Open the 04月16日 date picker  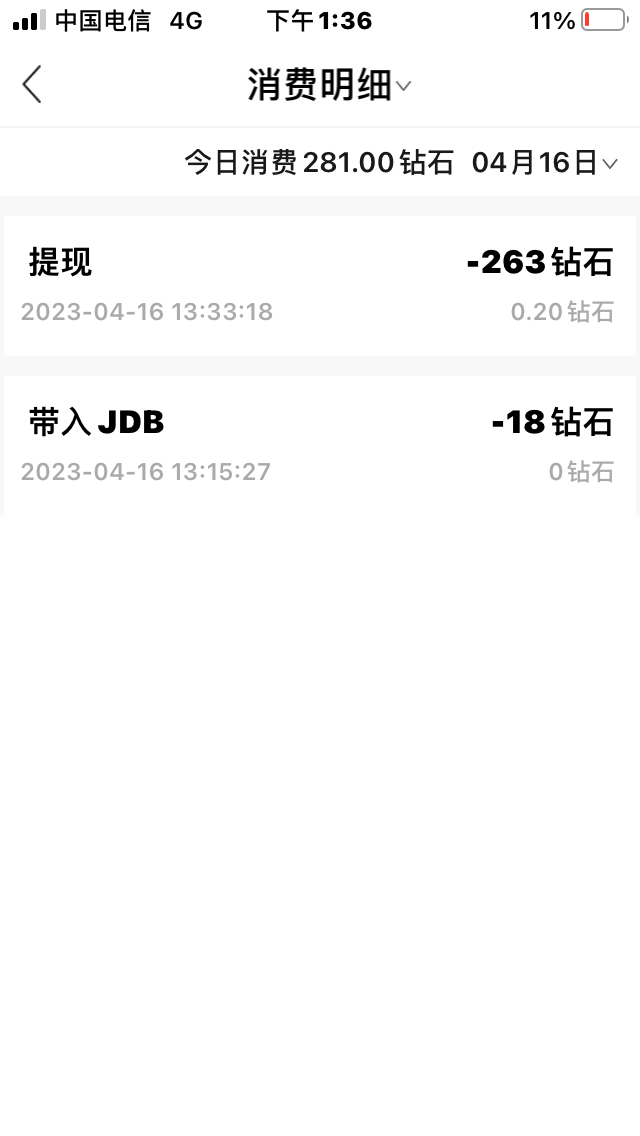click(544, 162)
